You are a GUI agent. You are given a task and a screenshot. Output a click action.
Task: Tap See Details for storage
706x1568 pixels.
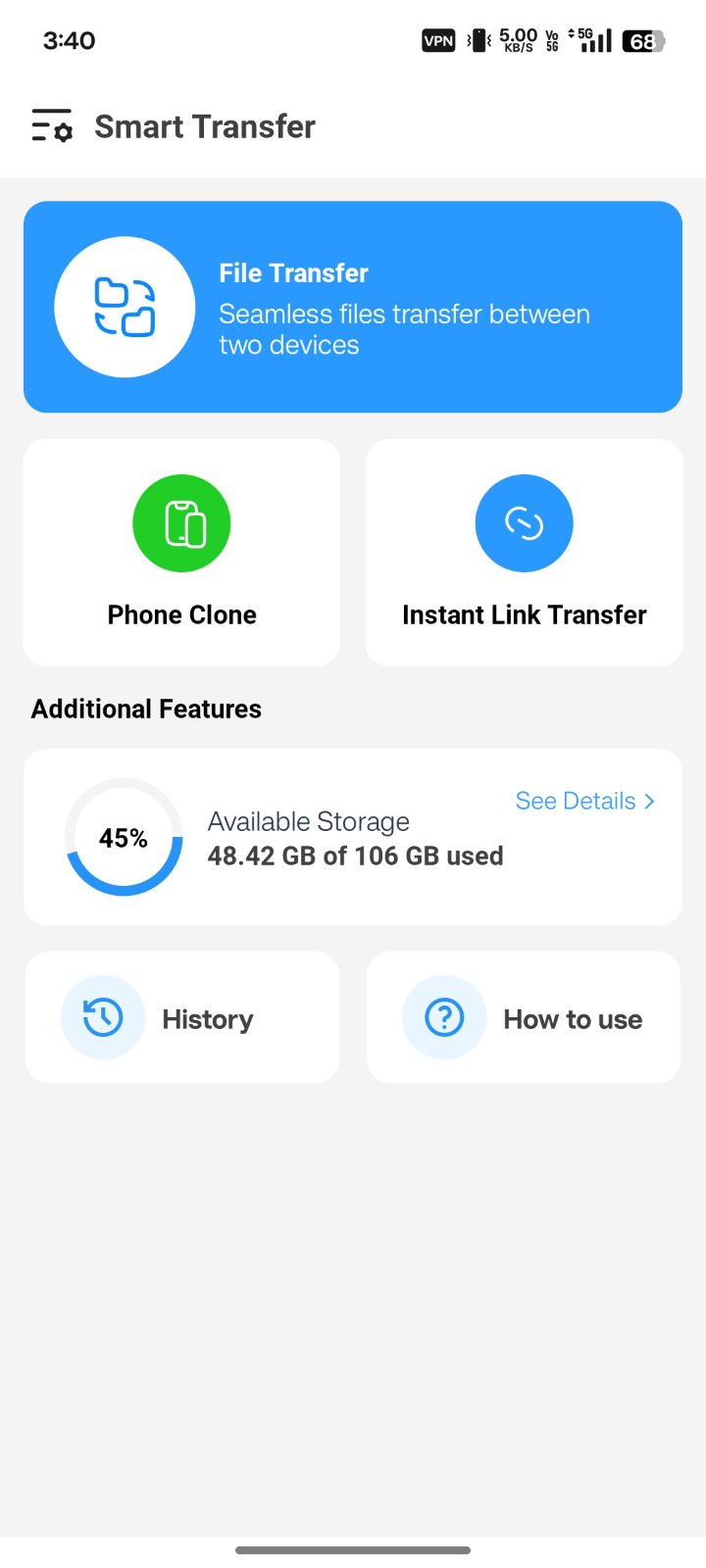[x=584, y=801]
